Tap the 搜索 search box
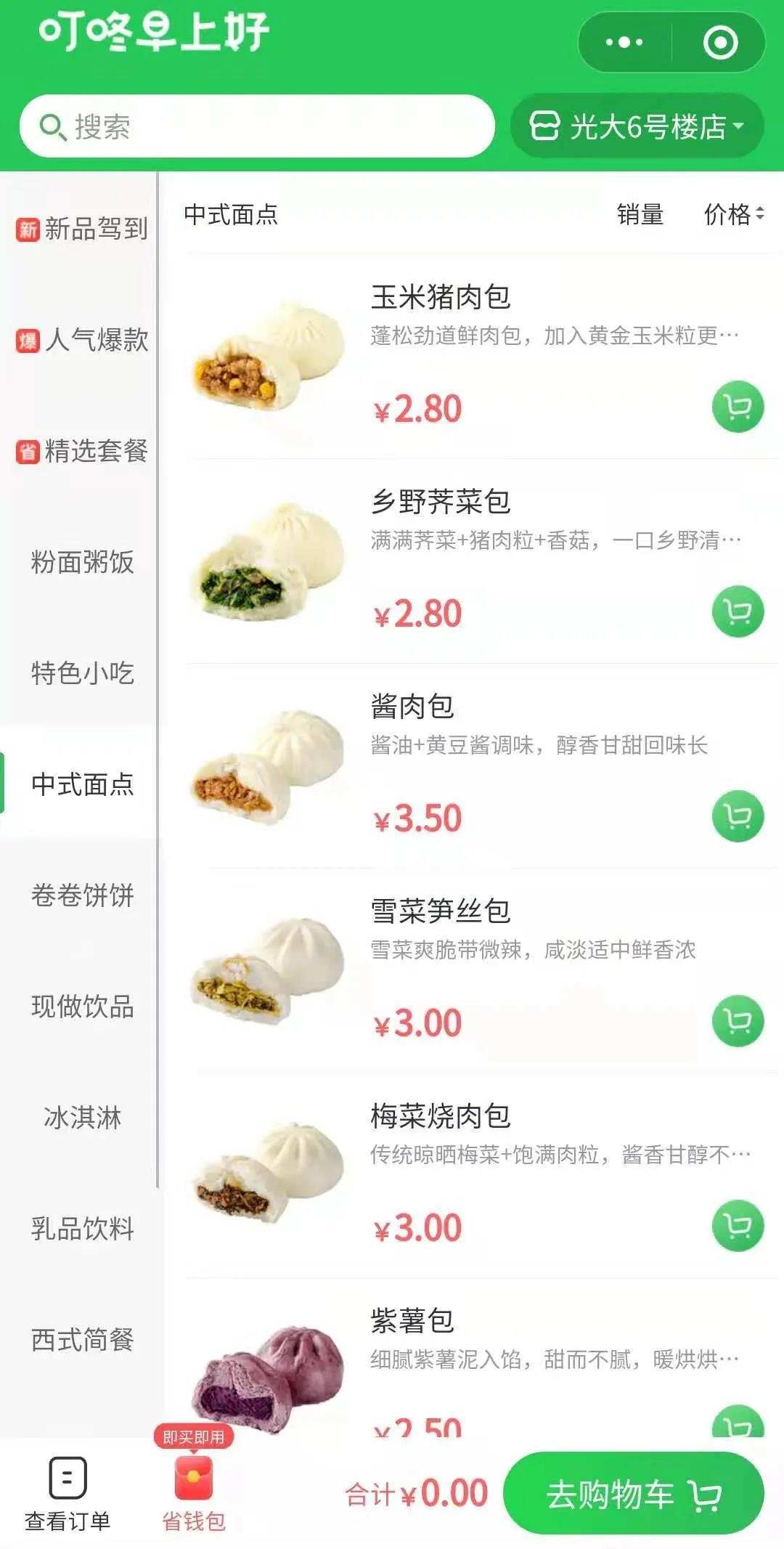784x1549 pixels. (x=257, y=126)
